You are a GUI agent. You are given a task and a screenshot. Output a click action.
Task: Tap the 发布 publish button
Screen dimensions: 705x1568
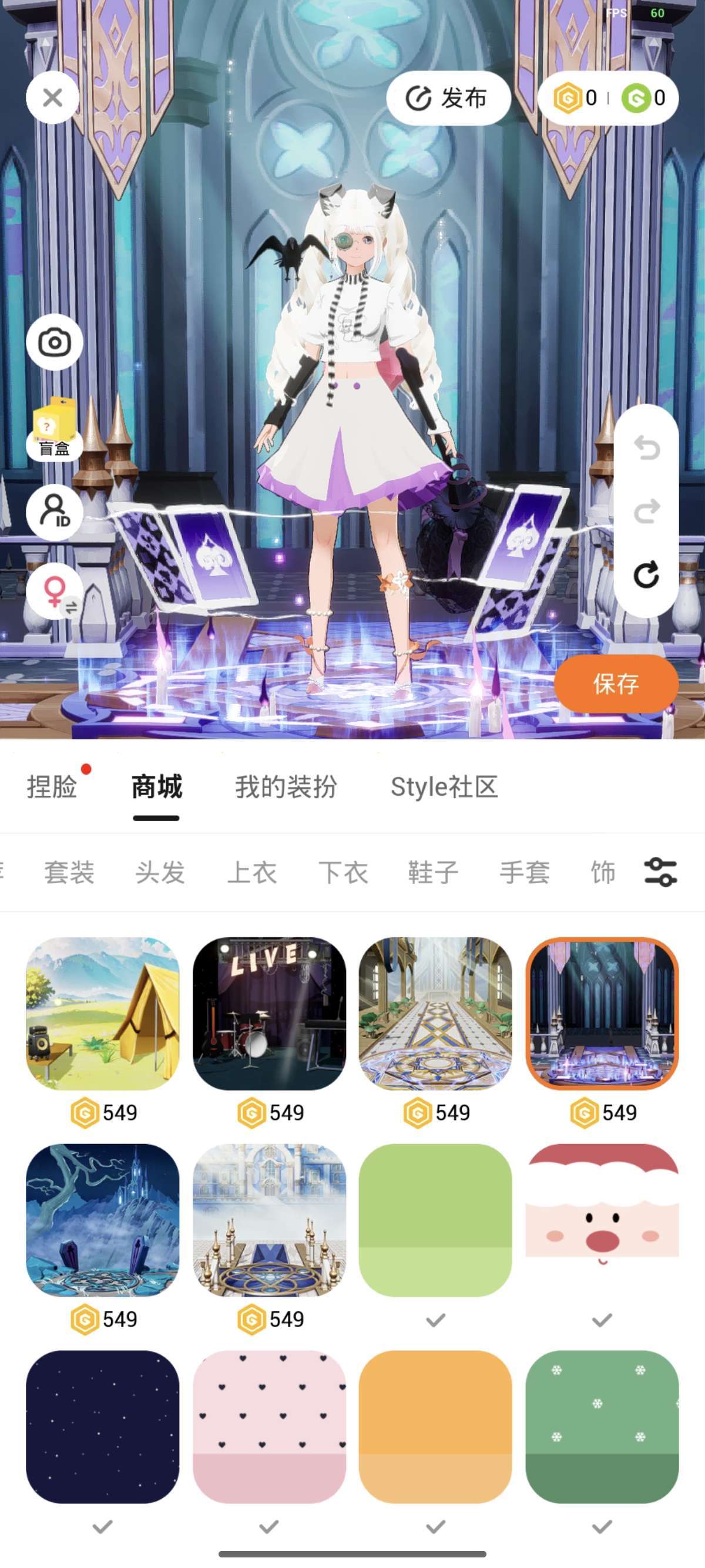click(x=448, y=98)
